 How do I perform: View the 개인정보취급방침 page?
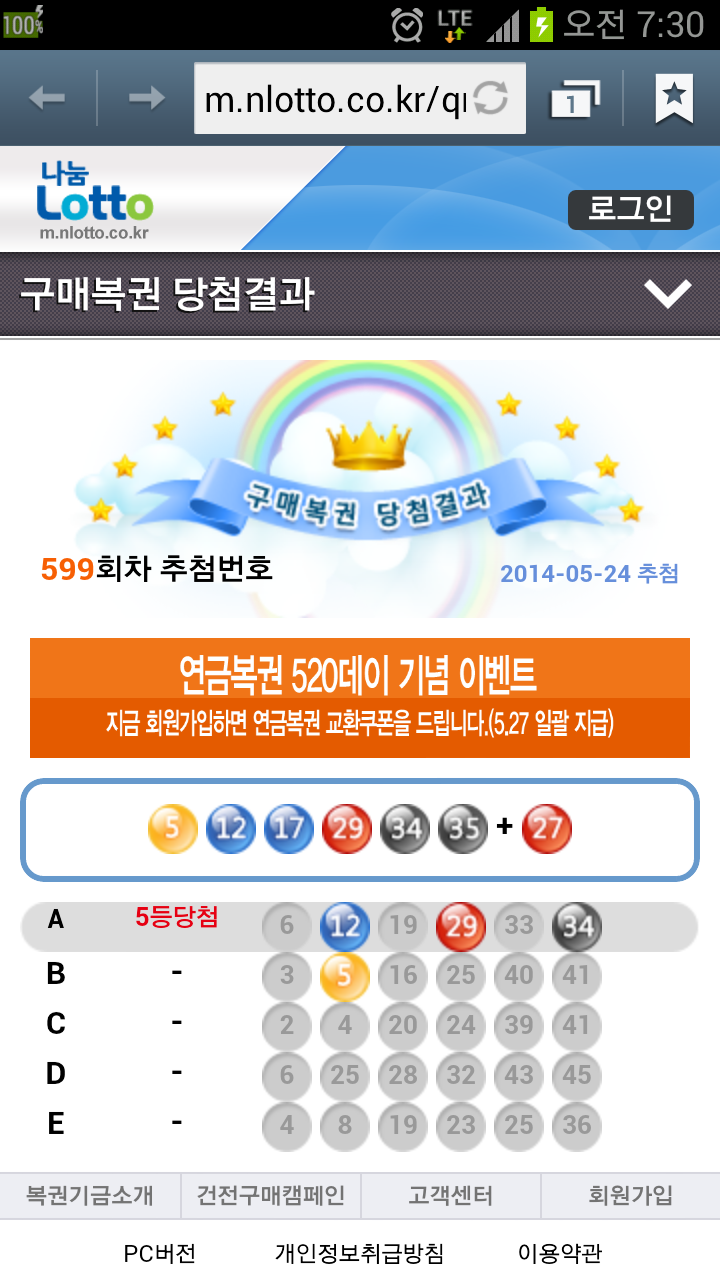coord(359,1253)
